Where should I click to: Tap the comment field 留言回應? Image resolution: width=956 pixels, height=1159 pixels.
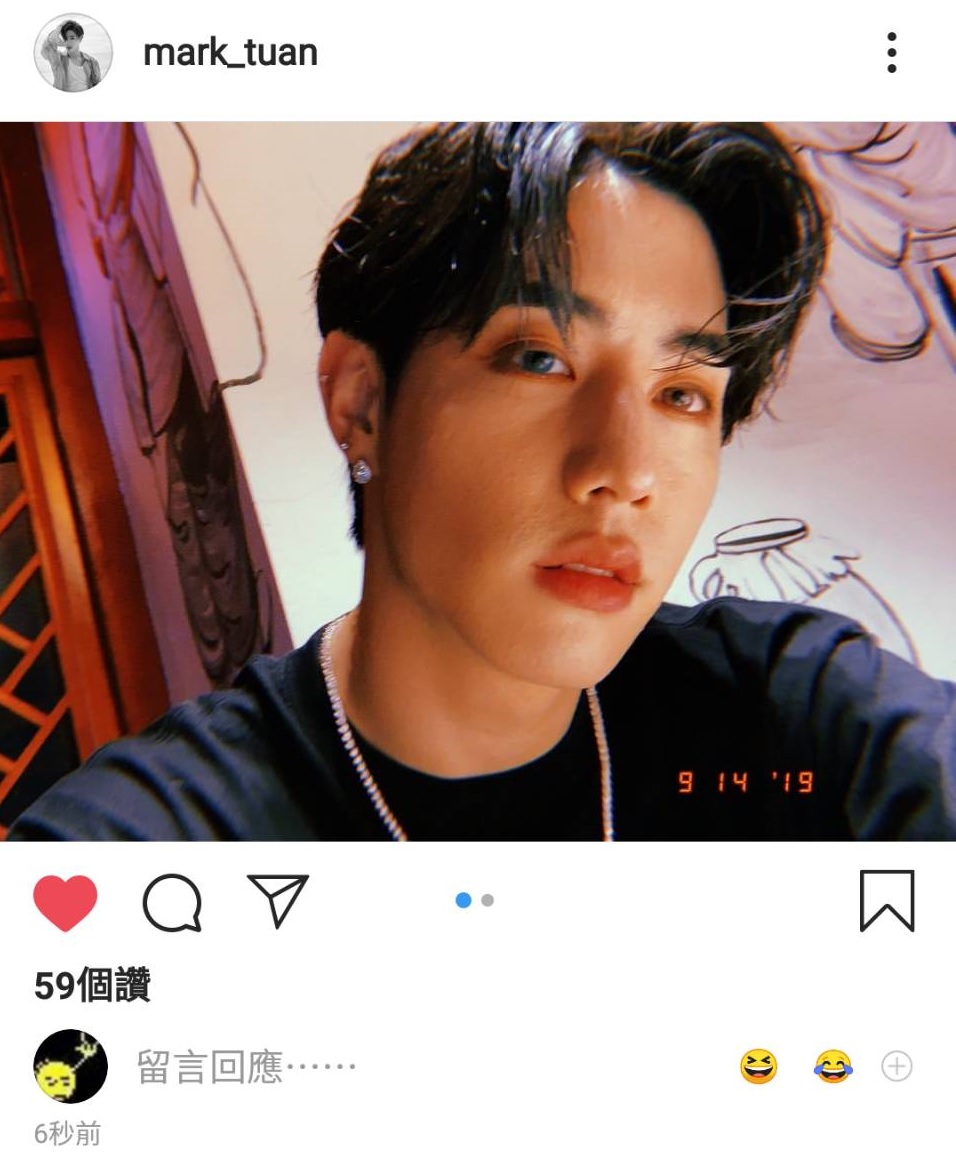click(246, 1067)
